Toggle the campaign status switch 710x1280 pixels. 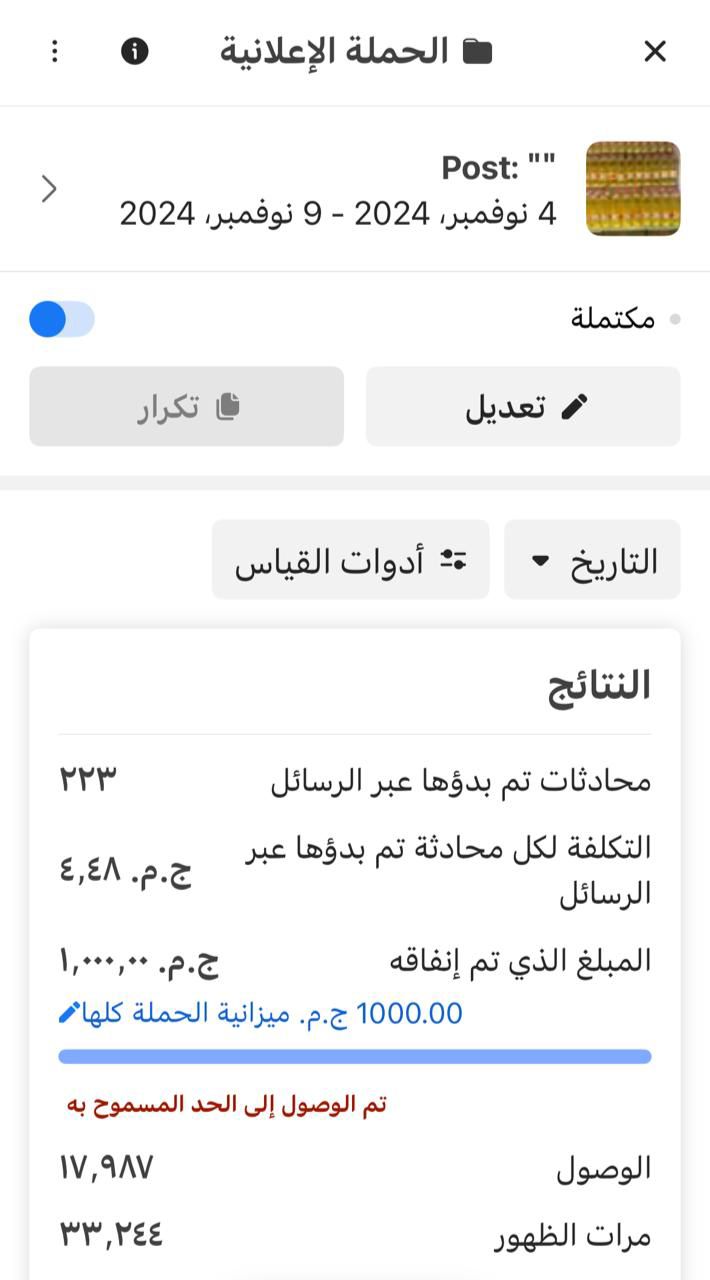click(x=62, y=320)
